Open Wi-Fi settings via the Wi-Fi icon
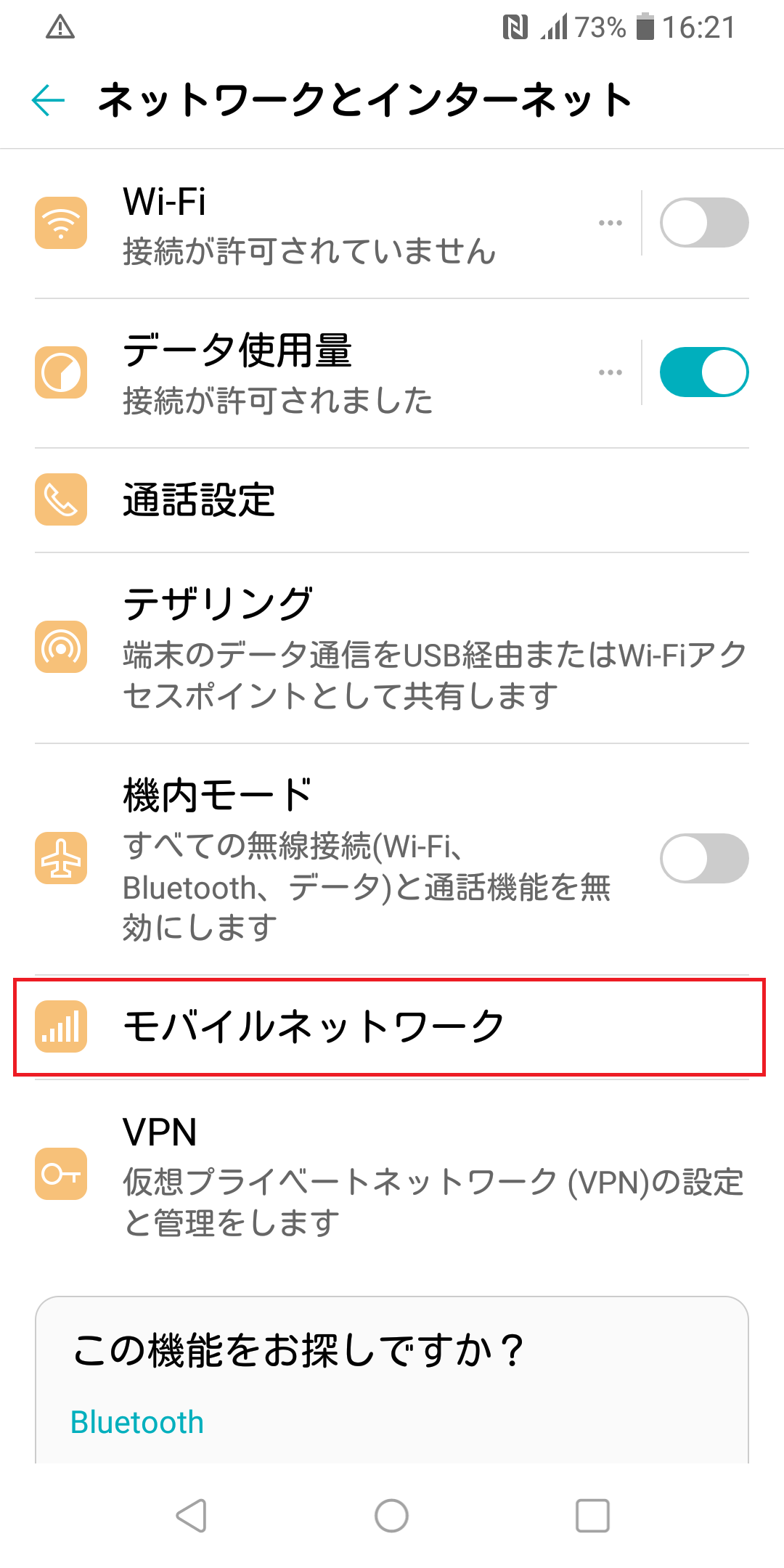Image resolution: width=784 pixels, height=1568 pixels. tap(61, 223)
